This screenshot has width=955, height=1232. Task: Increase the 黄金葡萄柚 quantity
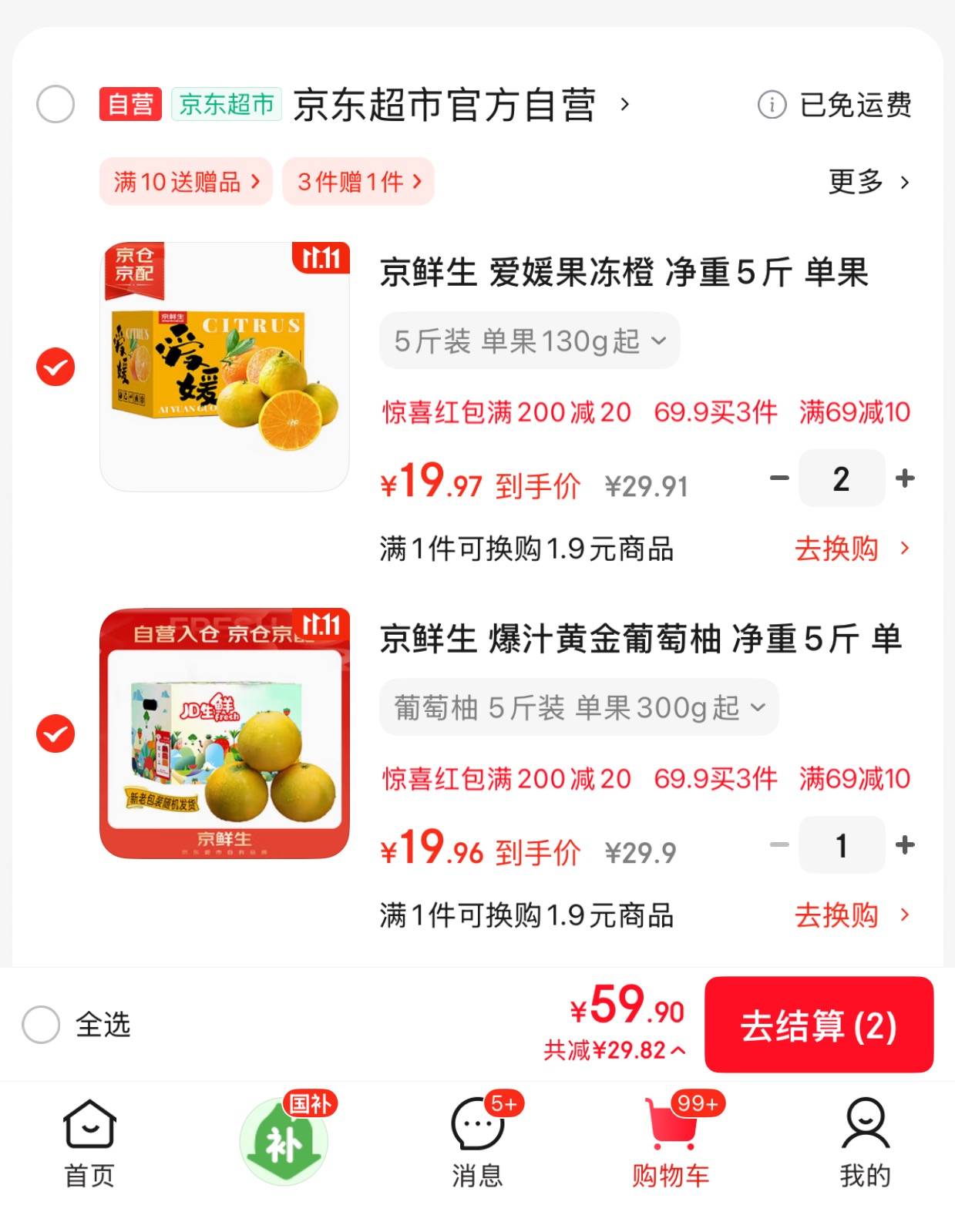pos(905,845)
